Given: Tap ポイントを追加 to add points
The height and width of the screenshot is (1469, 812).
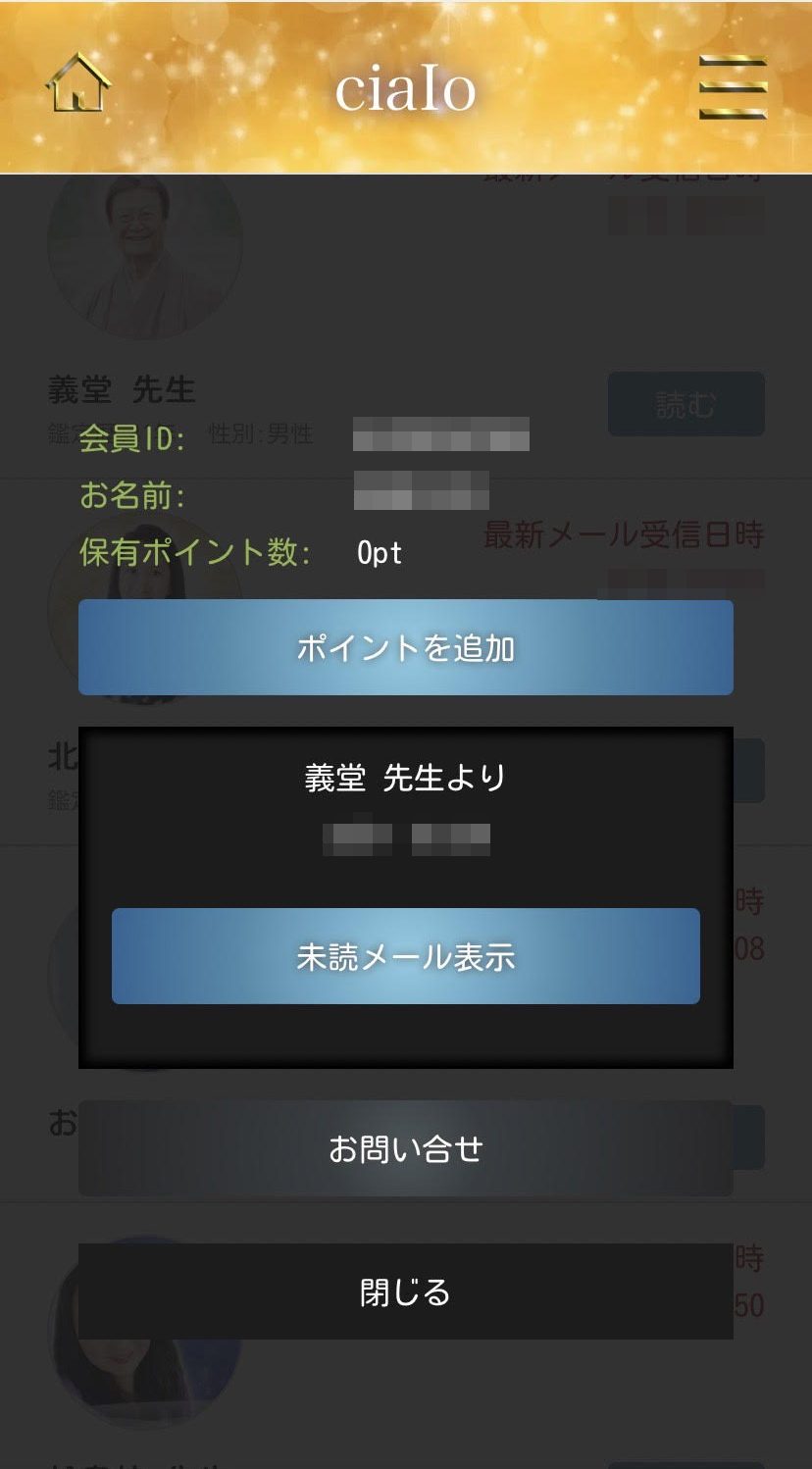Looking at the screenshot, I should coord(405,648).
